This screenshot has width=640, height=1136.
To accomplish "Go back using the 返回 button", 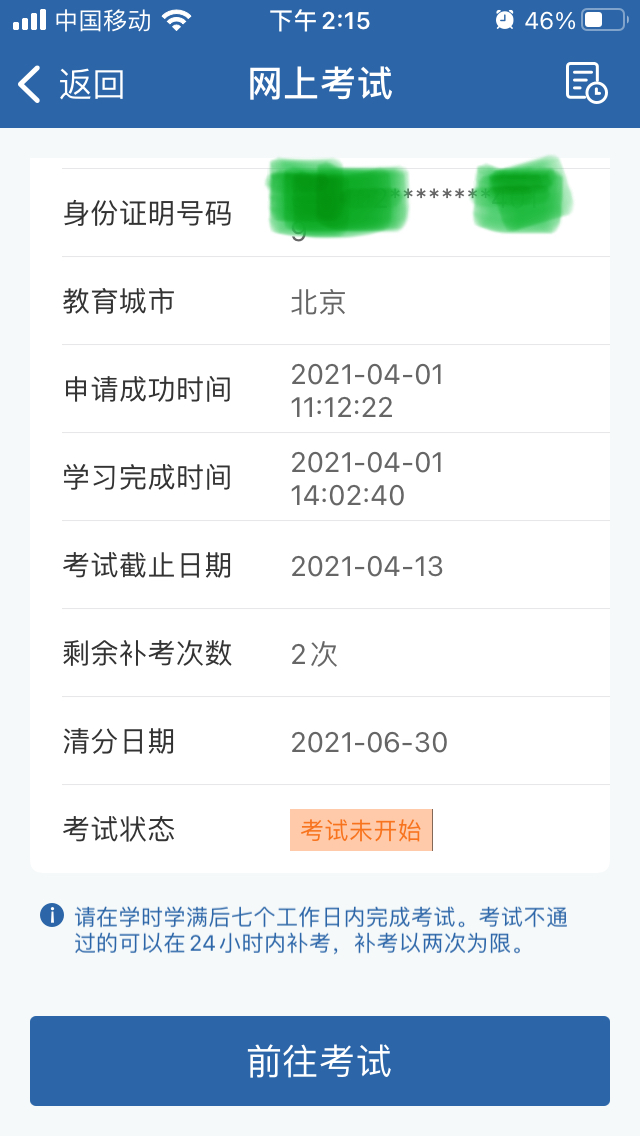I will coord(71,84).
